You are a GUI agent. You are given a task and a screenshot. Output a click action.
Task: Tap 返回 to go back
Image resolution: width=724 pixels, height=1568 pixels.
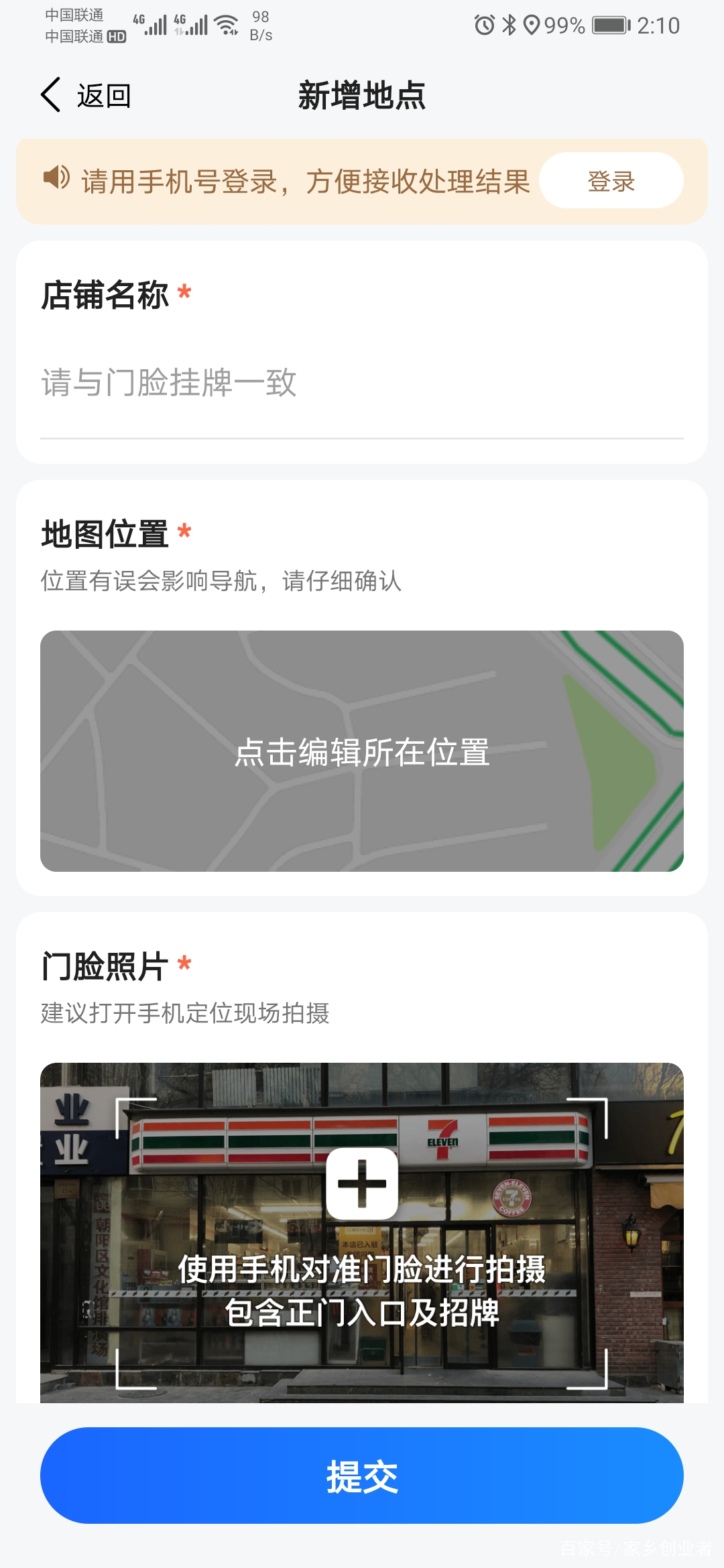point(104,95)
